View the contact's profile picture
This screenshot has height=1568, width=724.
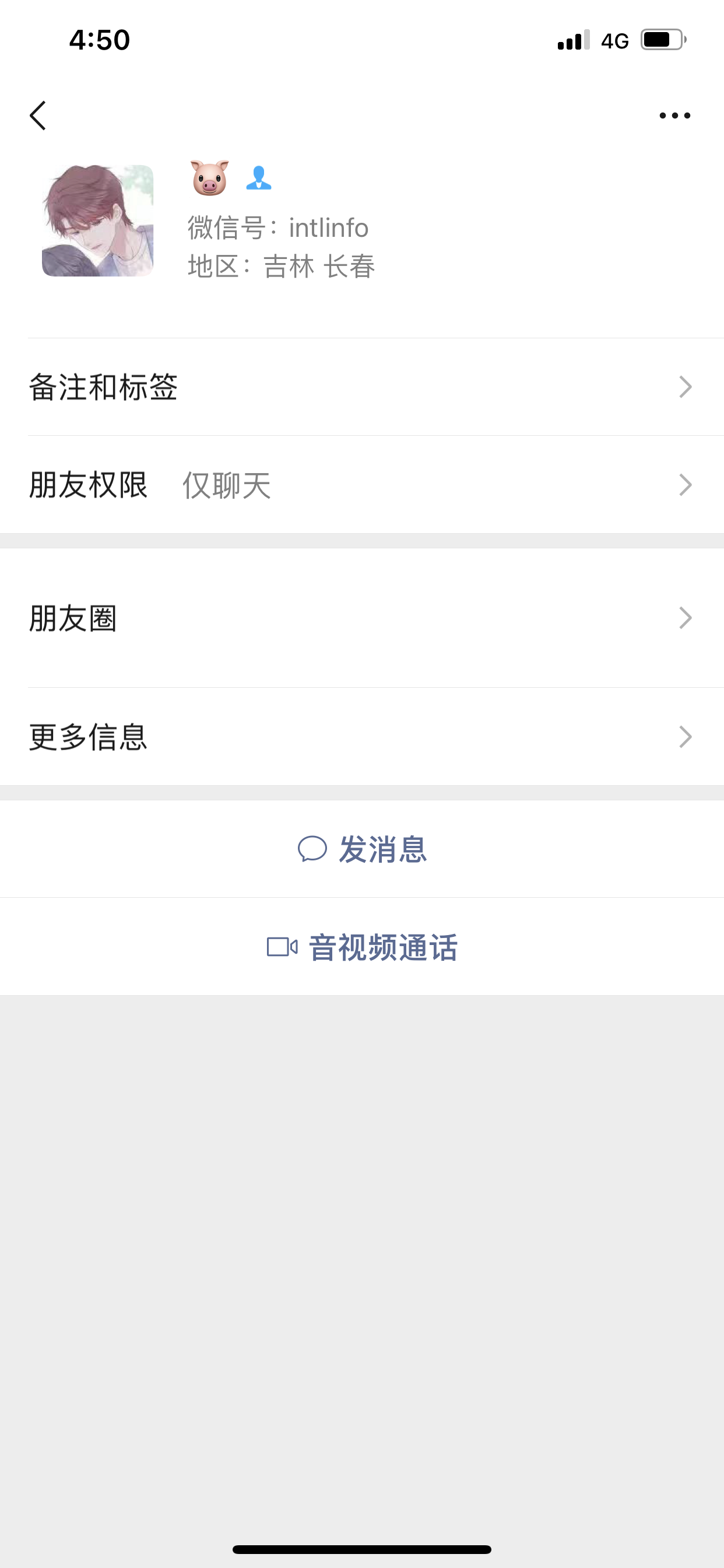coord(97,220)
